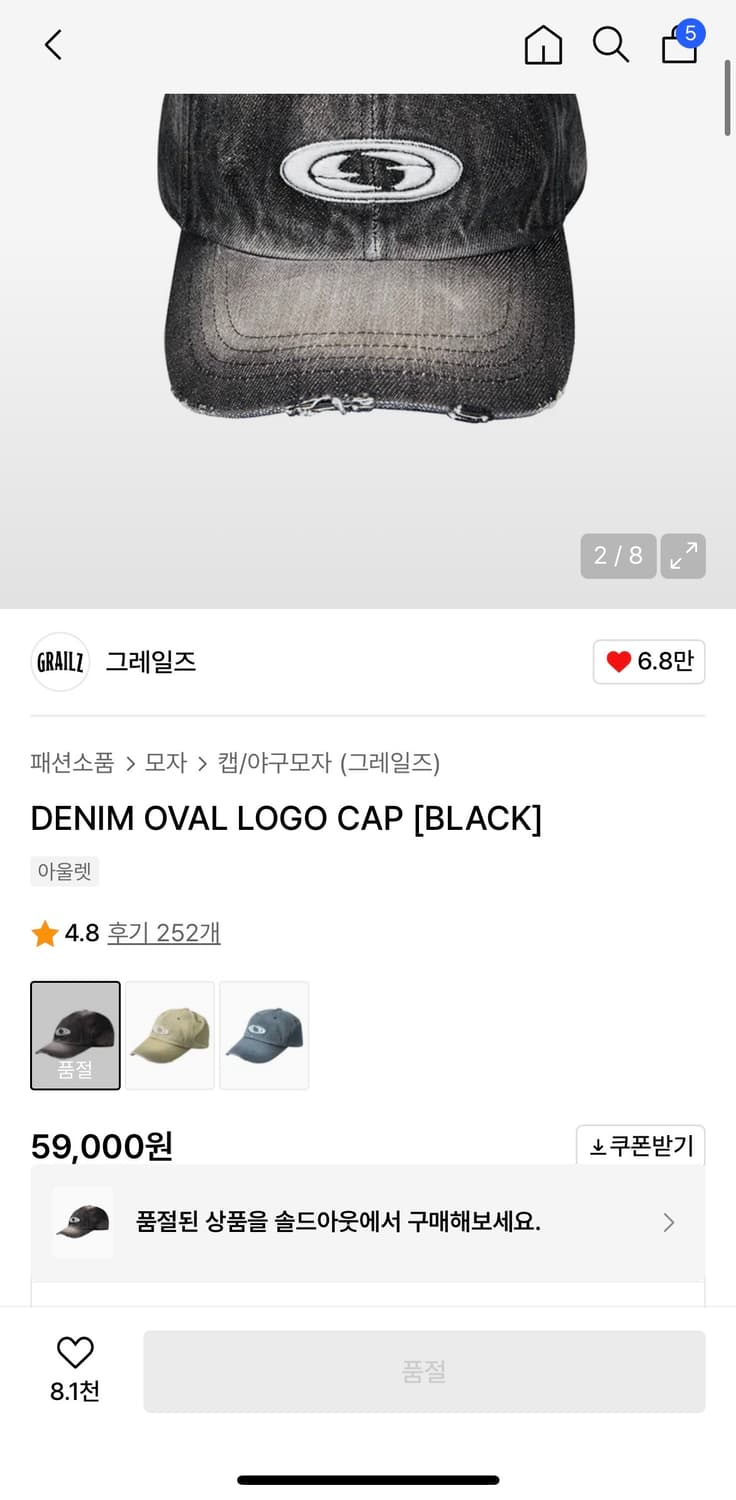736x1500 pixels.
Task: Open 패션소품 breadcrumb menu item
Action: click(69, 762)
